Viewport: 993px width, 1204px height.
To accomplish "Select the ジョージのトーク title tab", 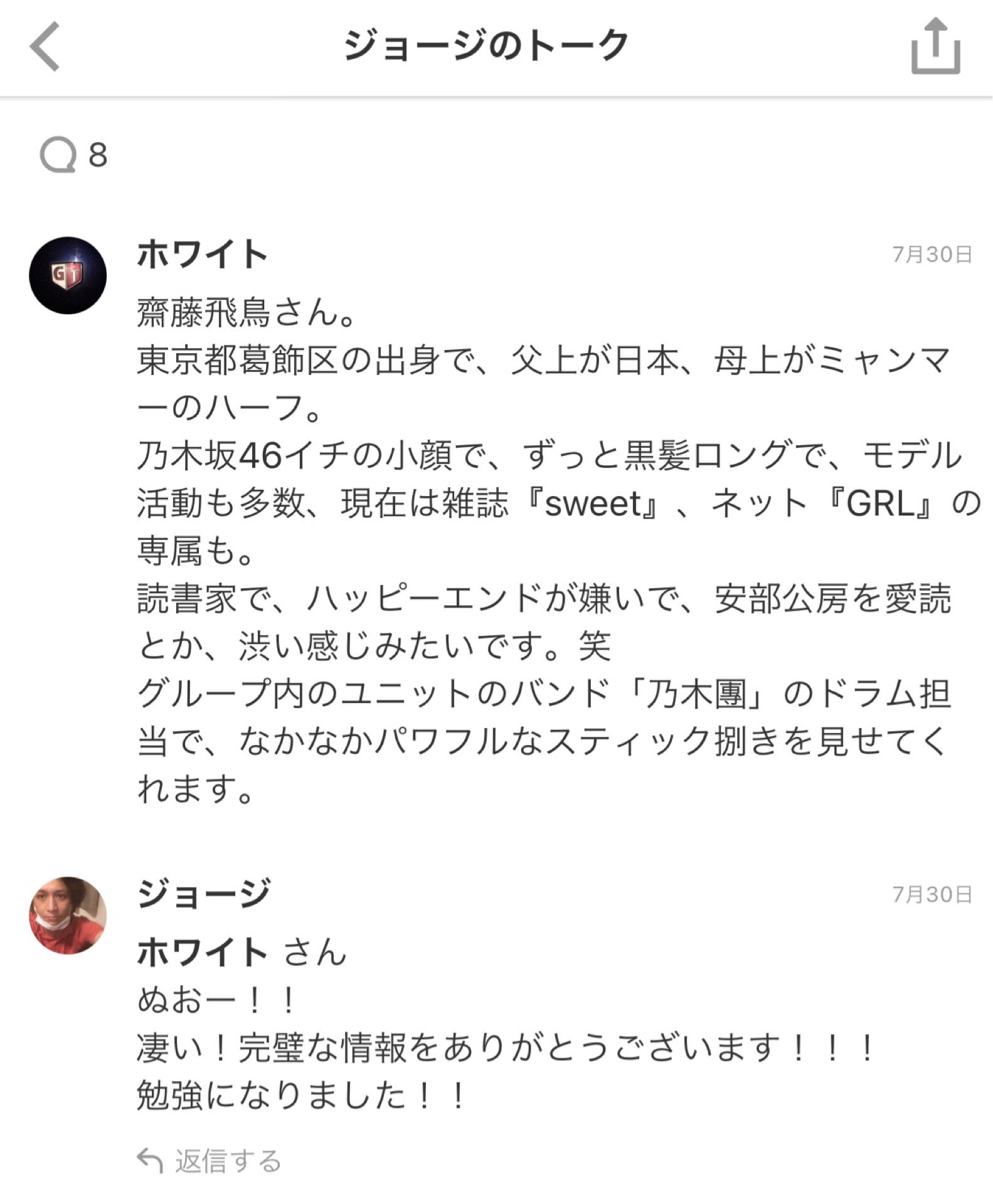I will [x=486, y=44].
